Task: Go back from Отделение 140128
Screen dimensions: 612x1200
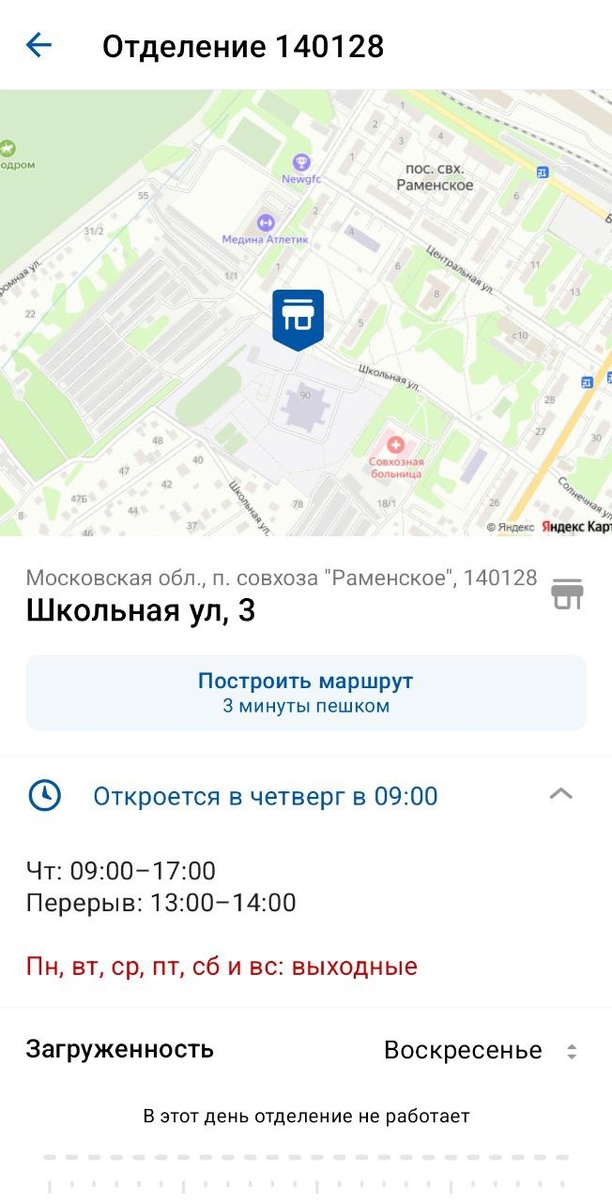Action: tap(38, 45)
